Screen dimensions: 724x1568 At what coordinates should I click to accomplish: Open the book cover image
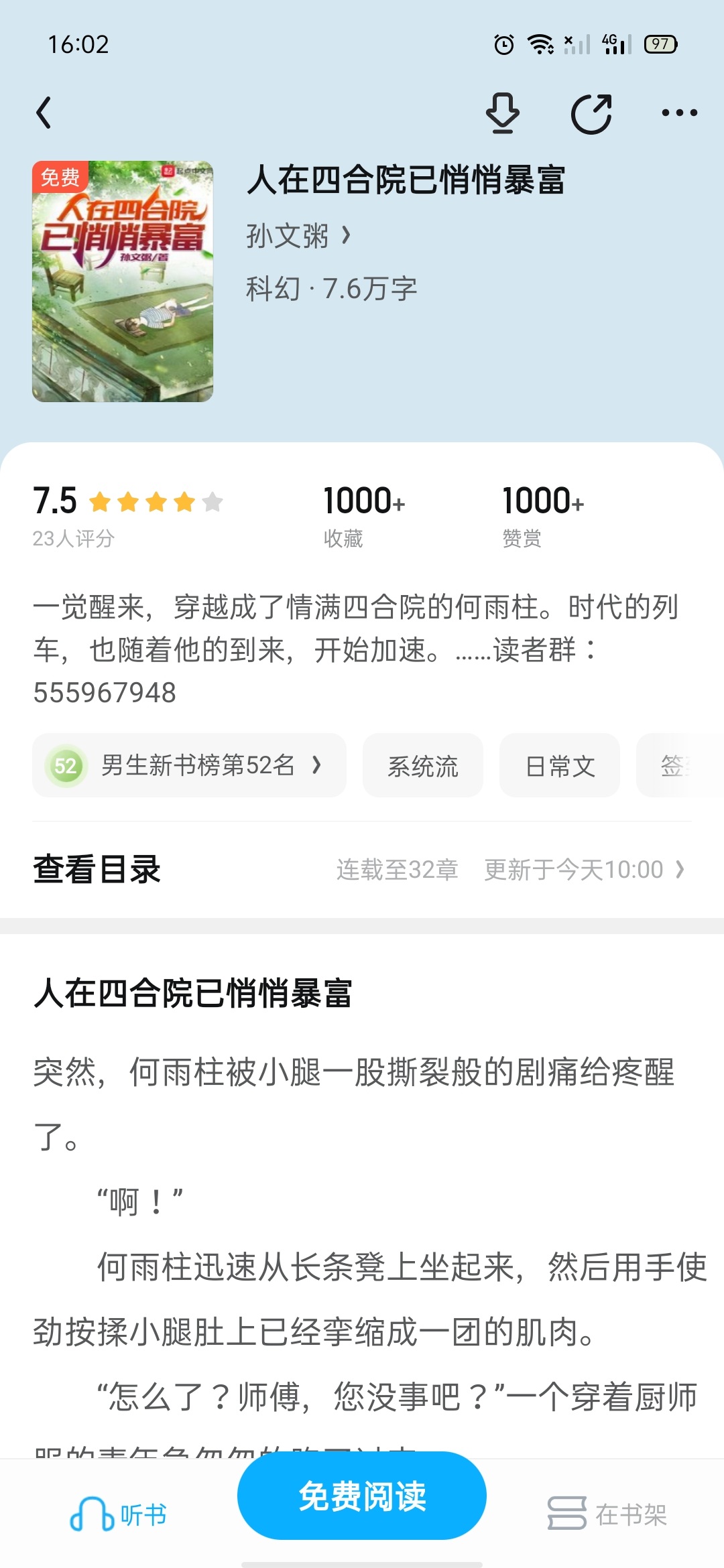123,281
